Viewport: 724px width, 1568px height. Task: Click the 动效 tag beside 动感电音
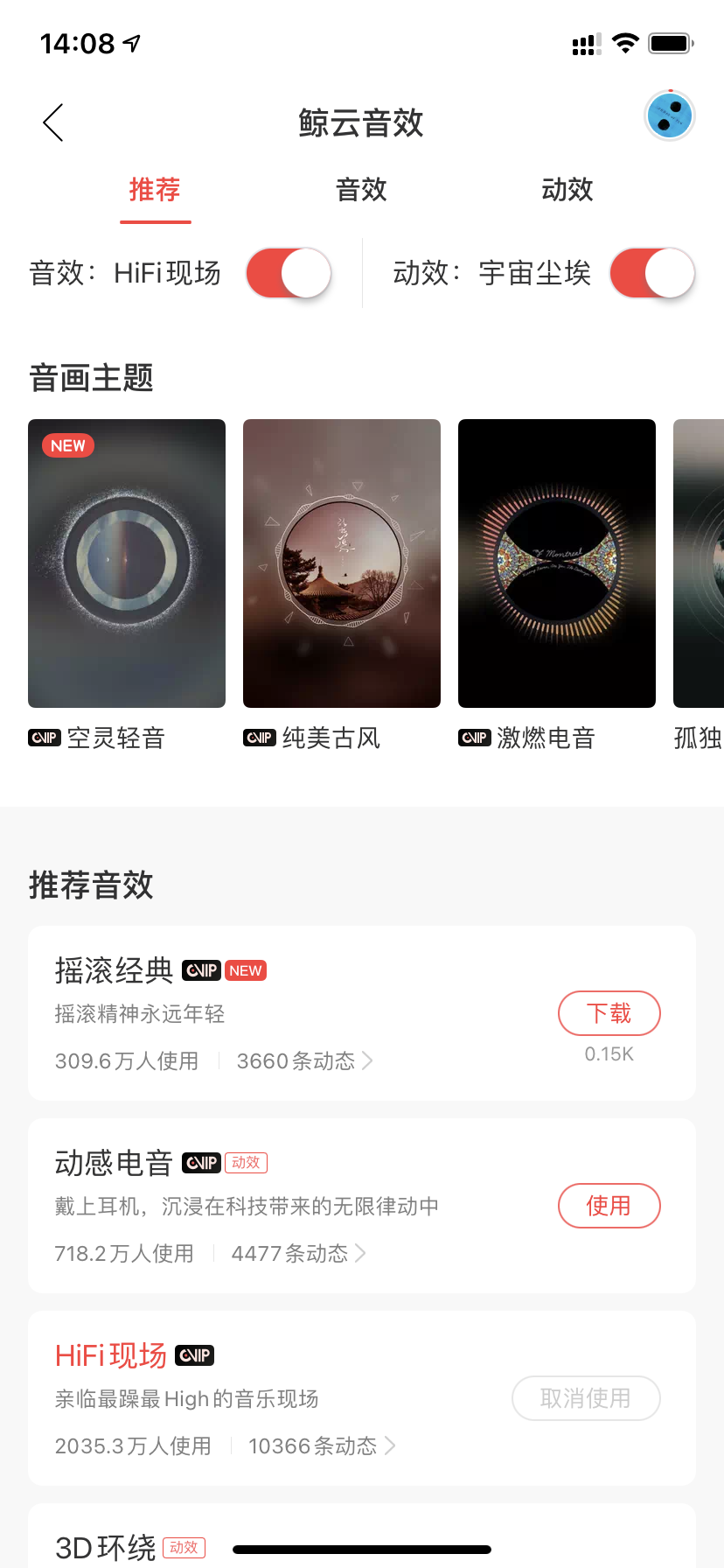coord(246,1163)
